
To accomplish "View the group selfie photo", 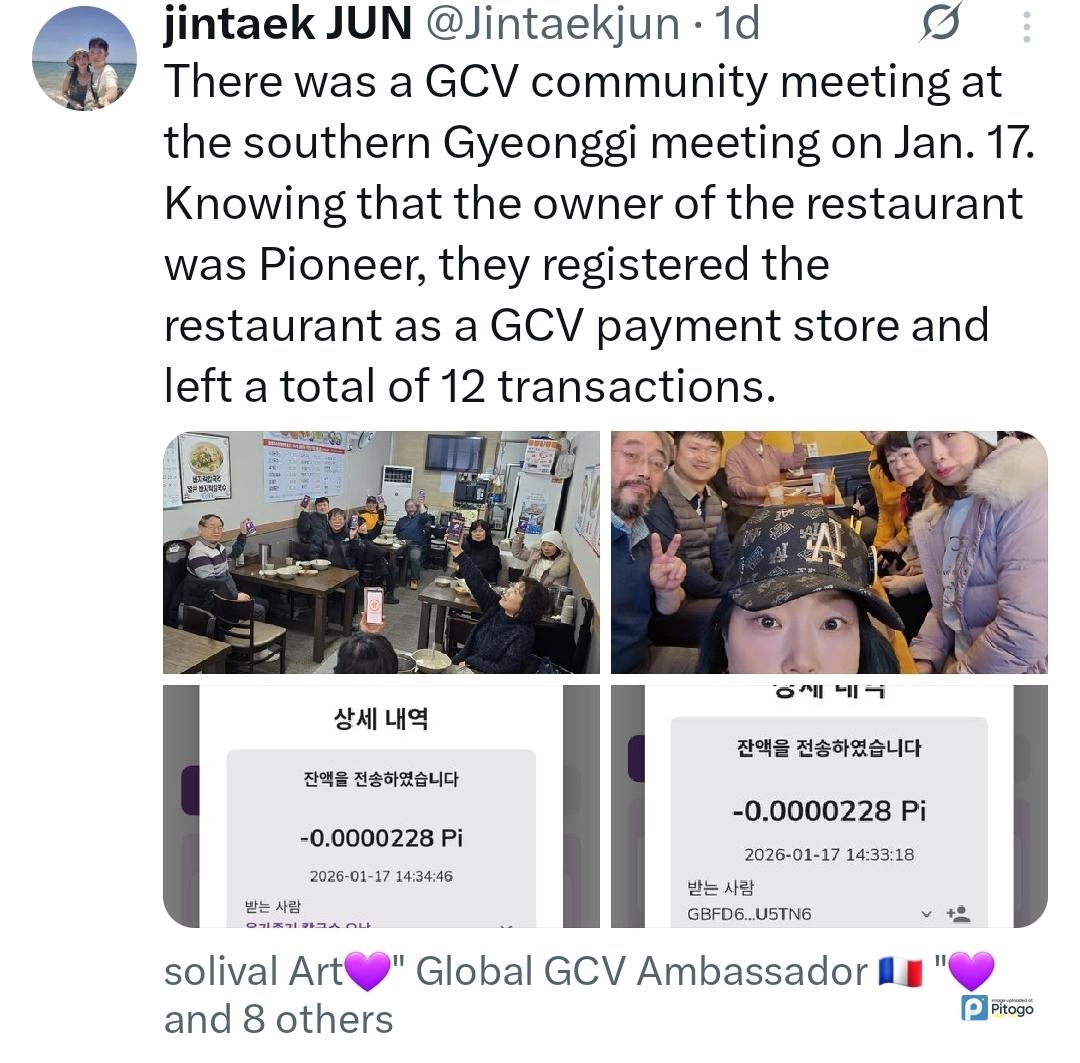I will tap(829, 552).
